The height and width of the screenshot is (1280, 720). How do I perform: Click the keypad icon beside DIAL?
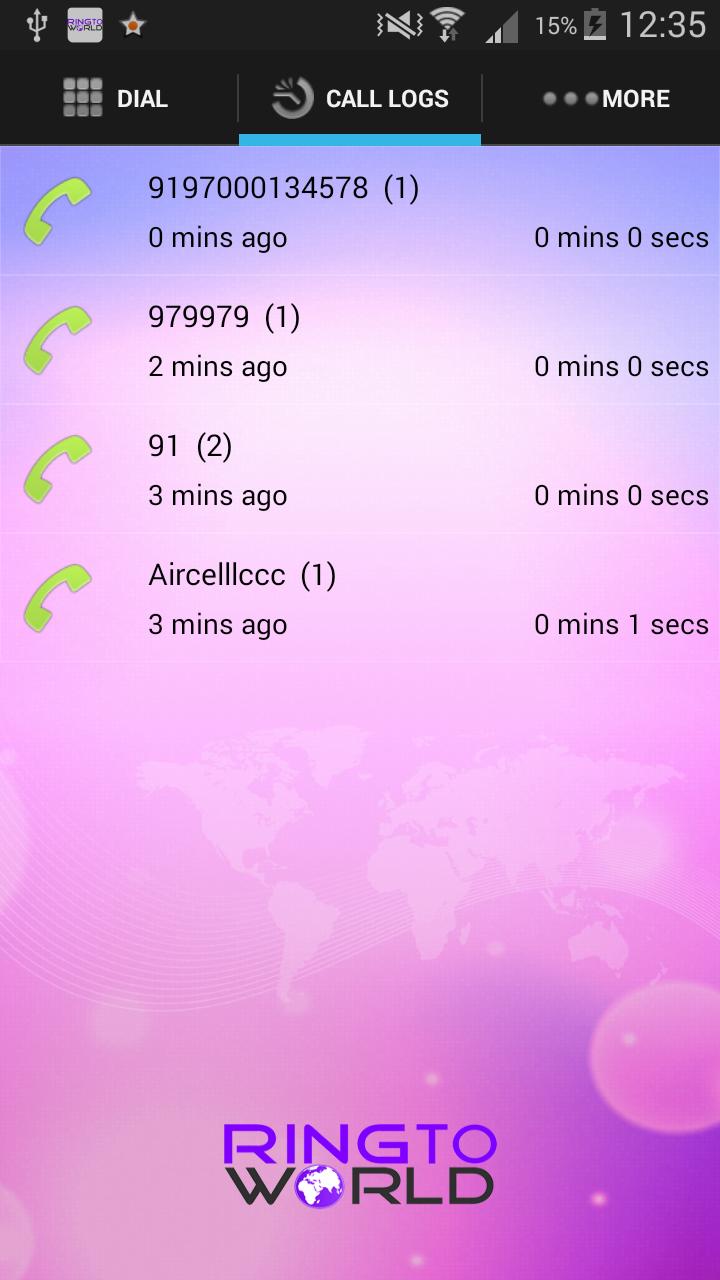[x=83, y=98]
